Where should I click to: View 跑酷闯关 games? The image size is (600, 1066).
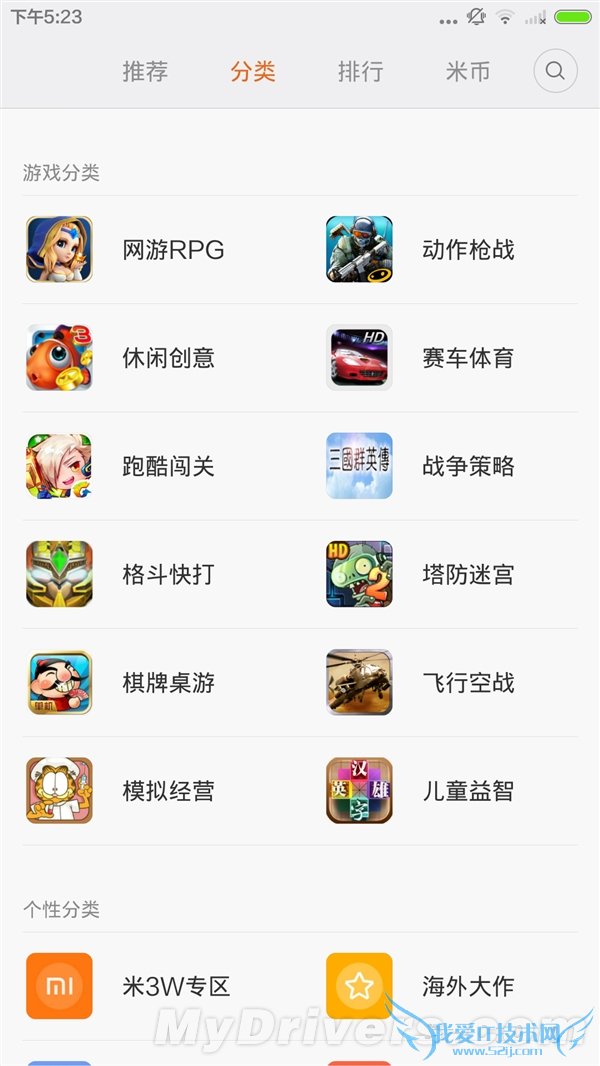(150, 466)
